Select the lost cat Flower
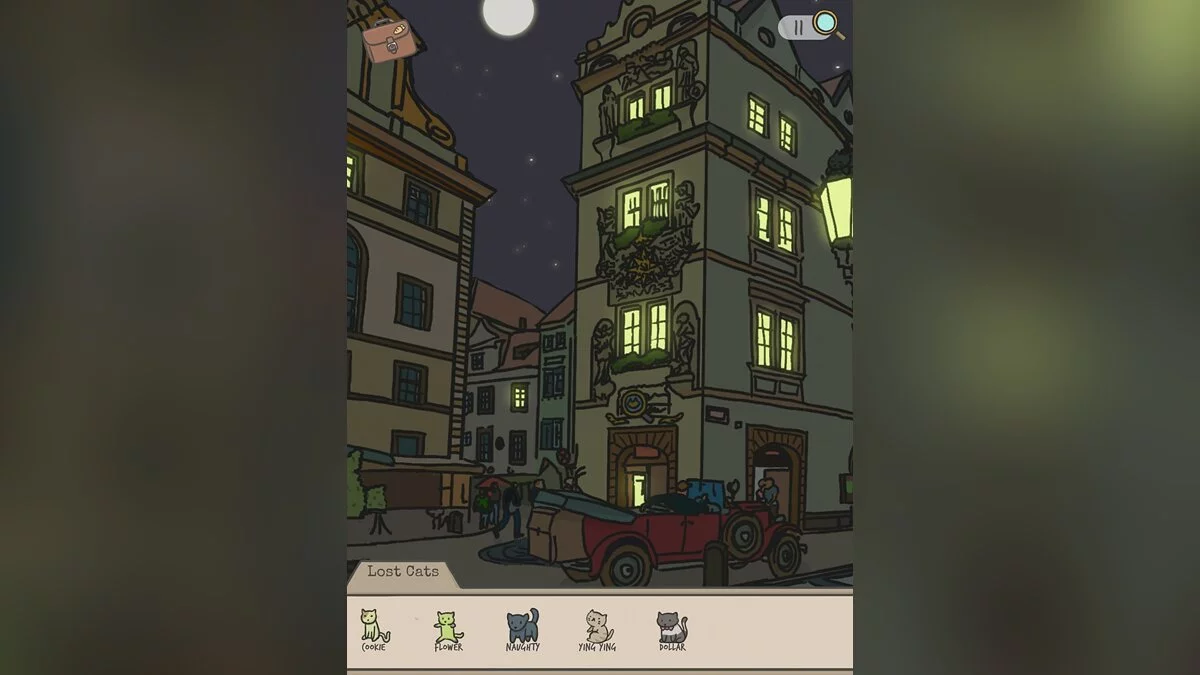 tap(448, 629)
